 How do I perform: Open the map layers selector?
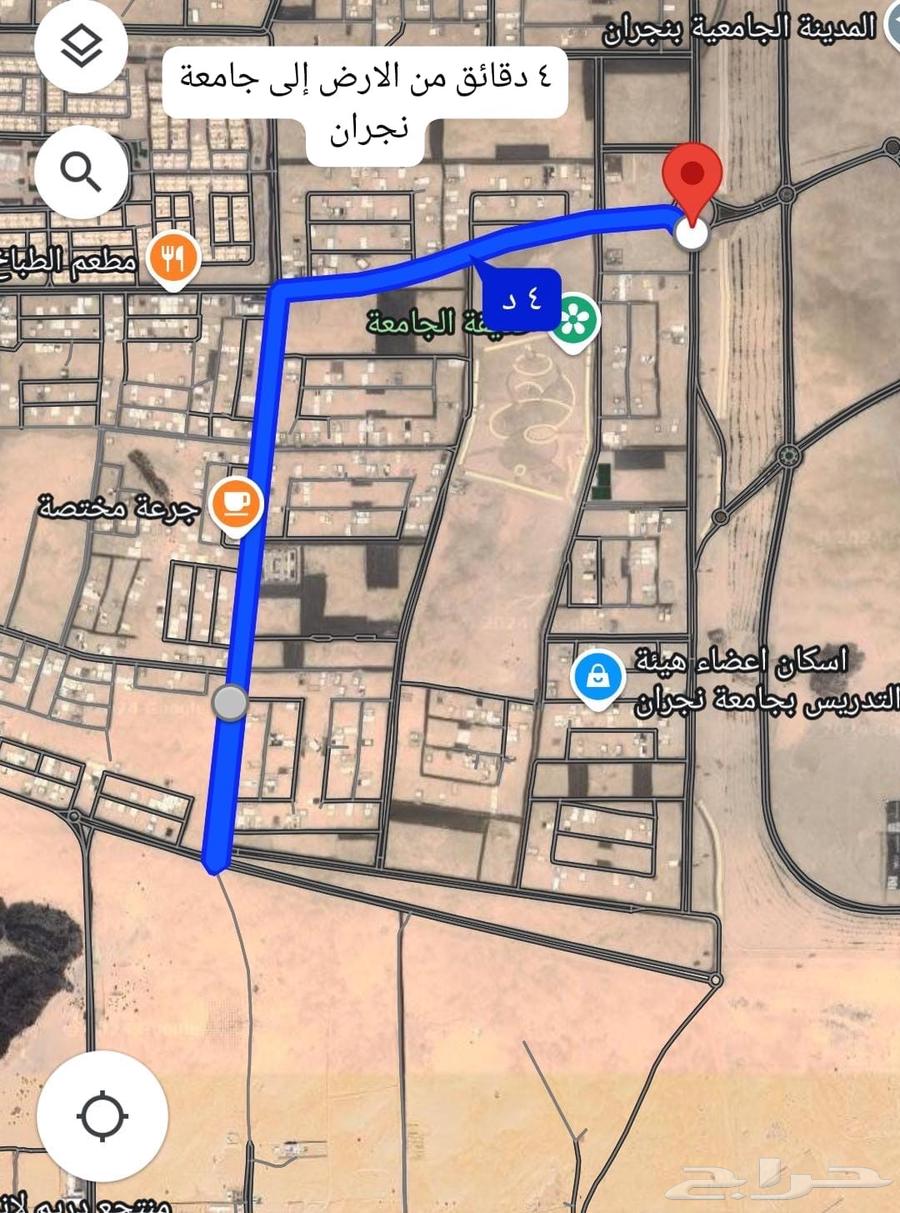(x=80, y=46)
